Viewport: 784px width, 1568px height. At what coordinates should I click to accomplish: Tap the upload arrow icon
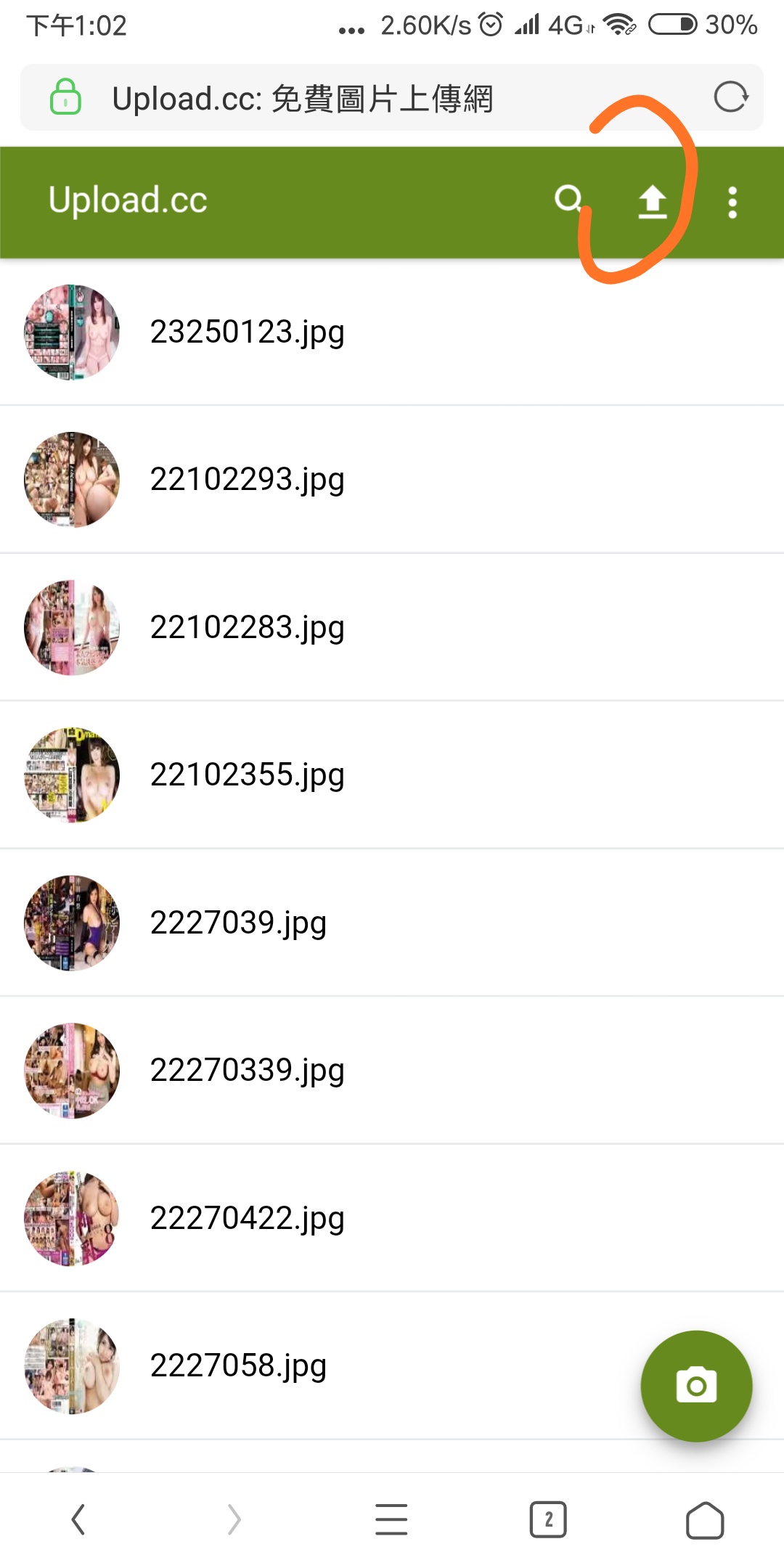(x=652, y=202)
